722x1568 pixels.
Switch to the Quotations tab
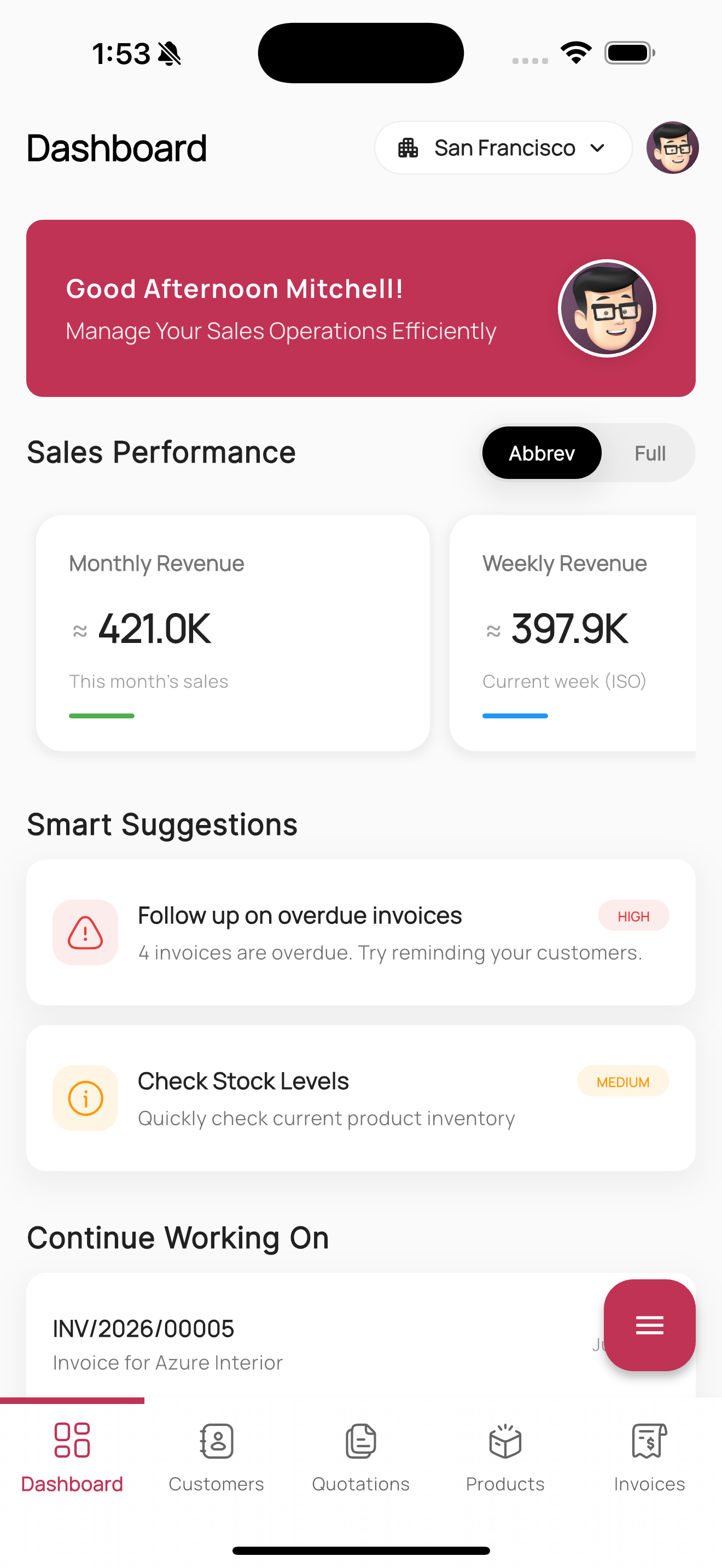[360, 1458]
